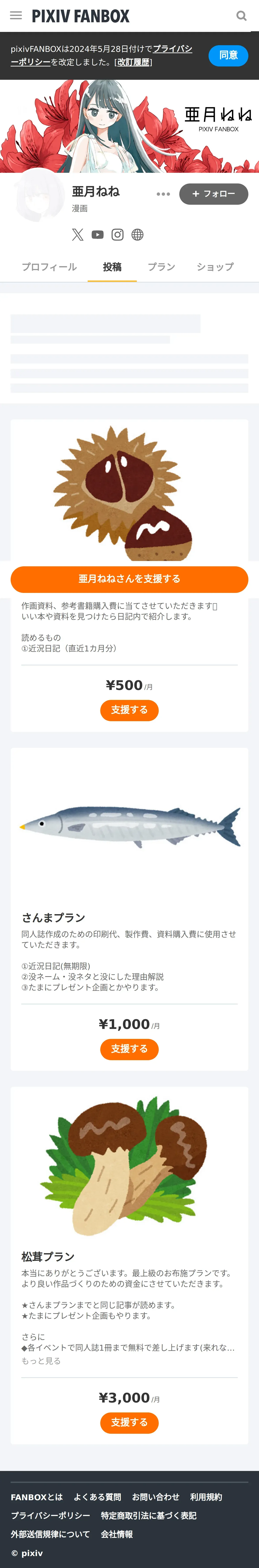The image size is (259, 1568).
Task: Open the creator's website globe icon
Action: tap(137, 235)
